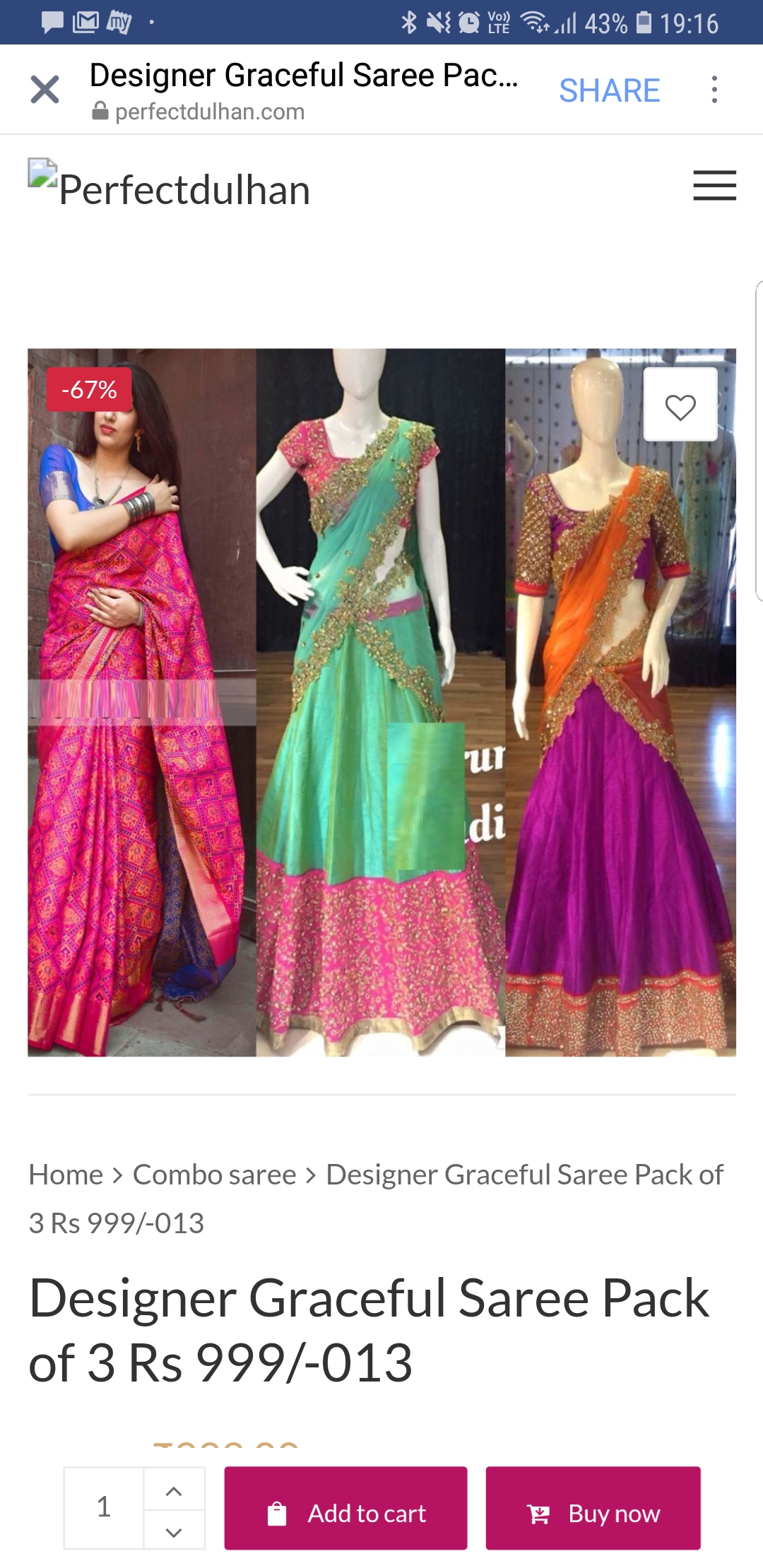763x1568 pixels.
Task: Focus the quantity field showing 1
Action: 104,1507
